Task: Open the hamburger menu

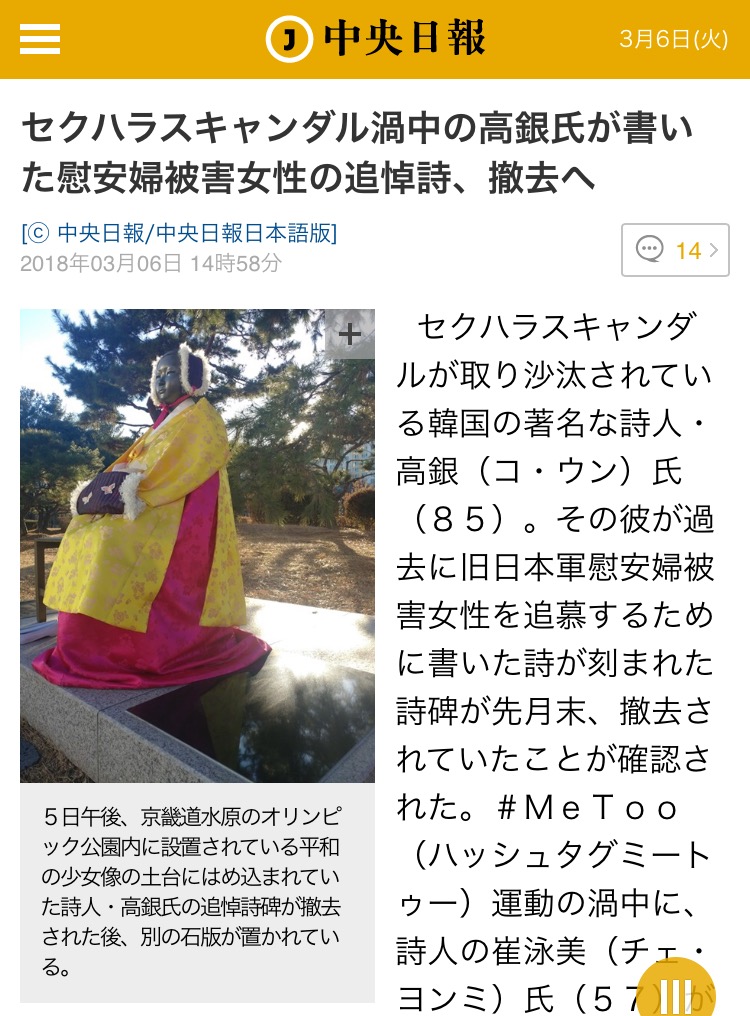Action: pyautogui.click(x=40, y=39)
